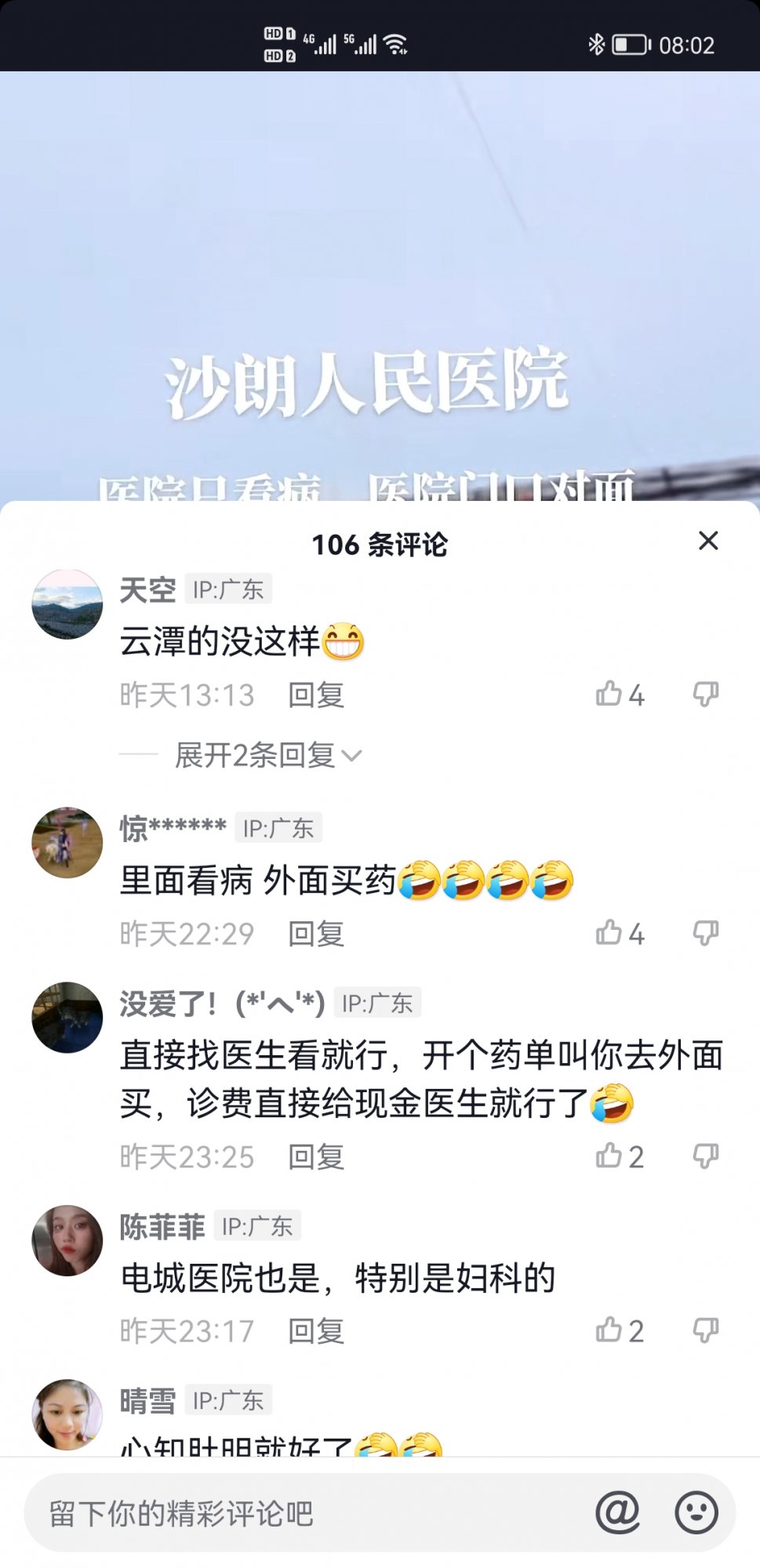Dislike the comment 里面看病 外面买药
760x1568 pixels.
coord(705,933)
